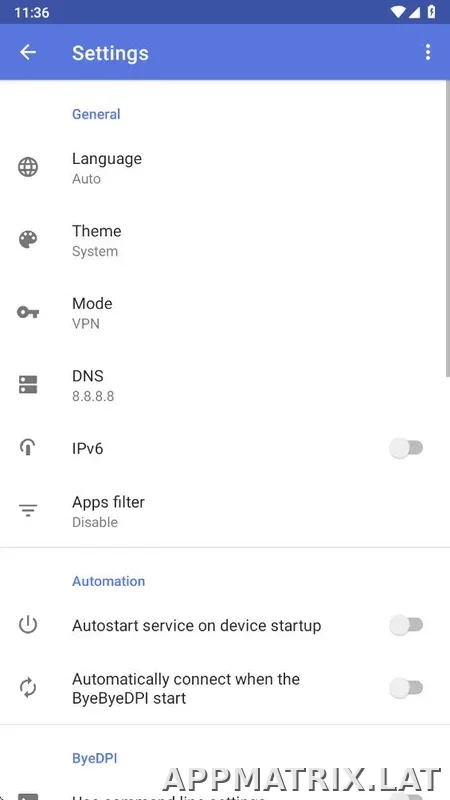Toggle Autostart service on device startup
Viewport: 450px width, 800px height.
click(x=407, y=625)
